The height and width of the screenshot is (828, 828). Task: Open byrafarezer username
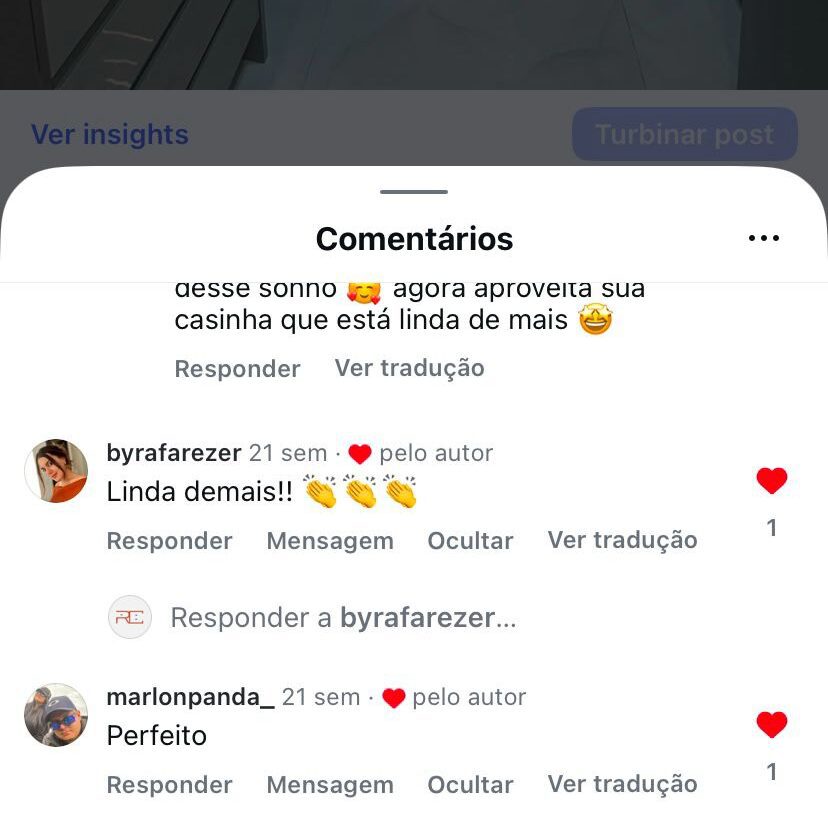click(174, 453)
